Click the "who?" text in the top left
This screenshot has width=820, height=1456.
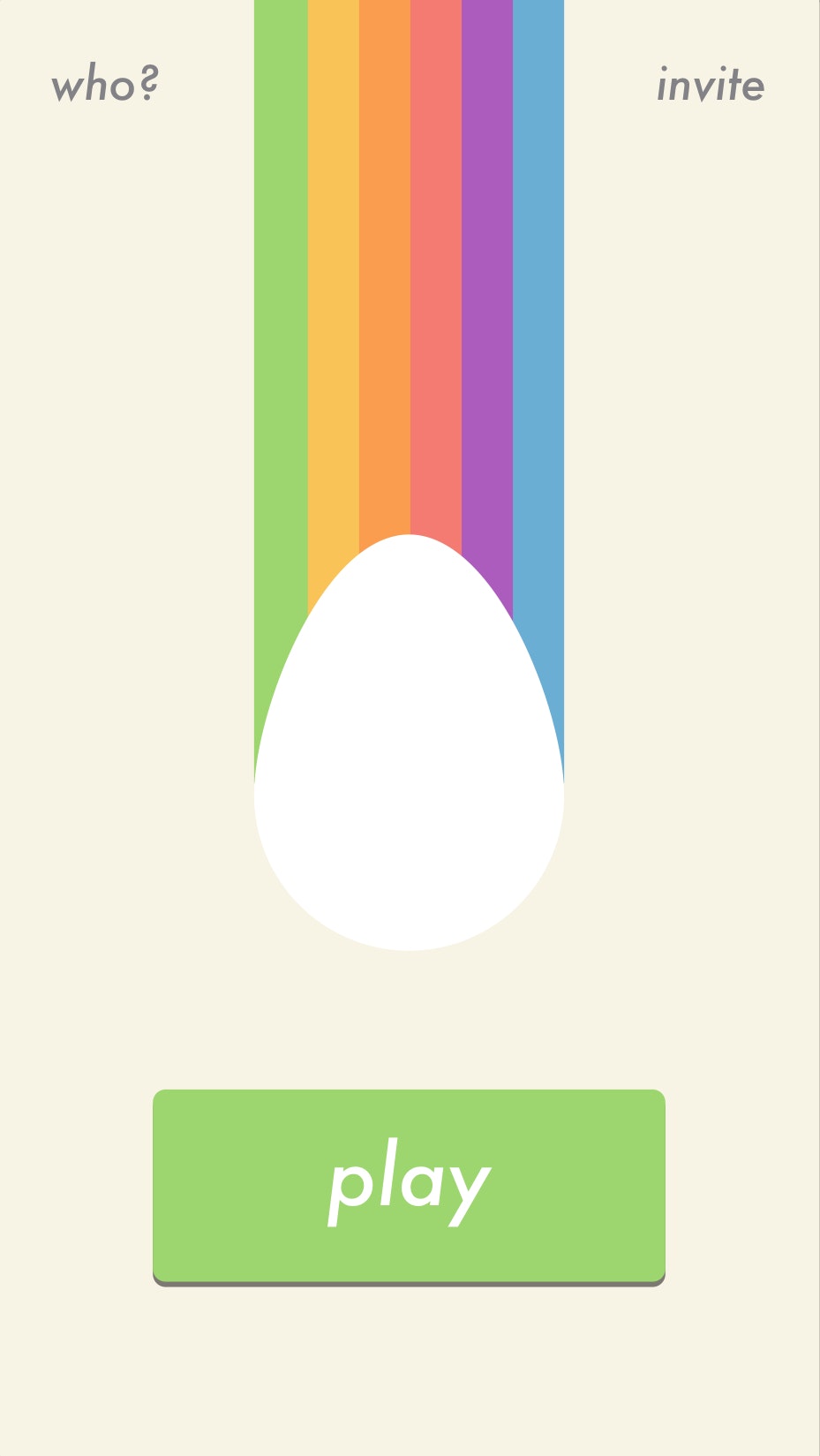[106, 84]
